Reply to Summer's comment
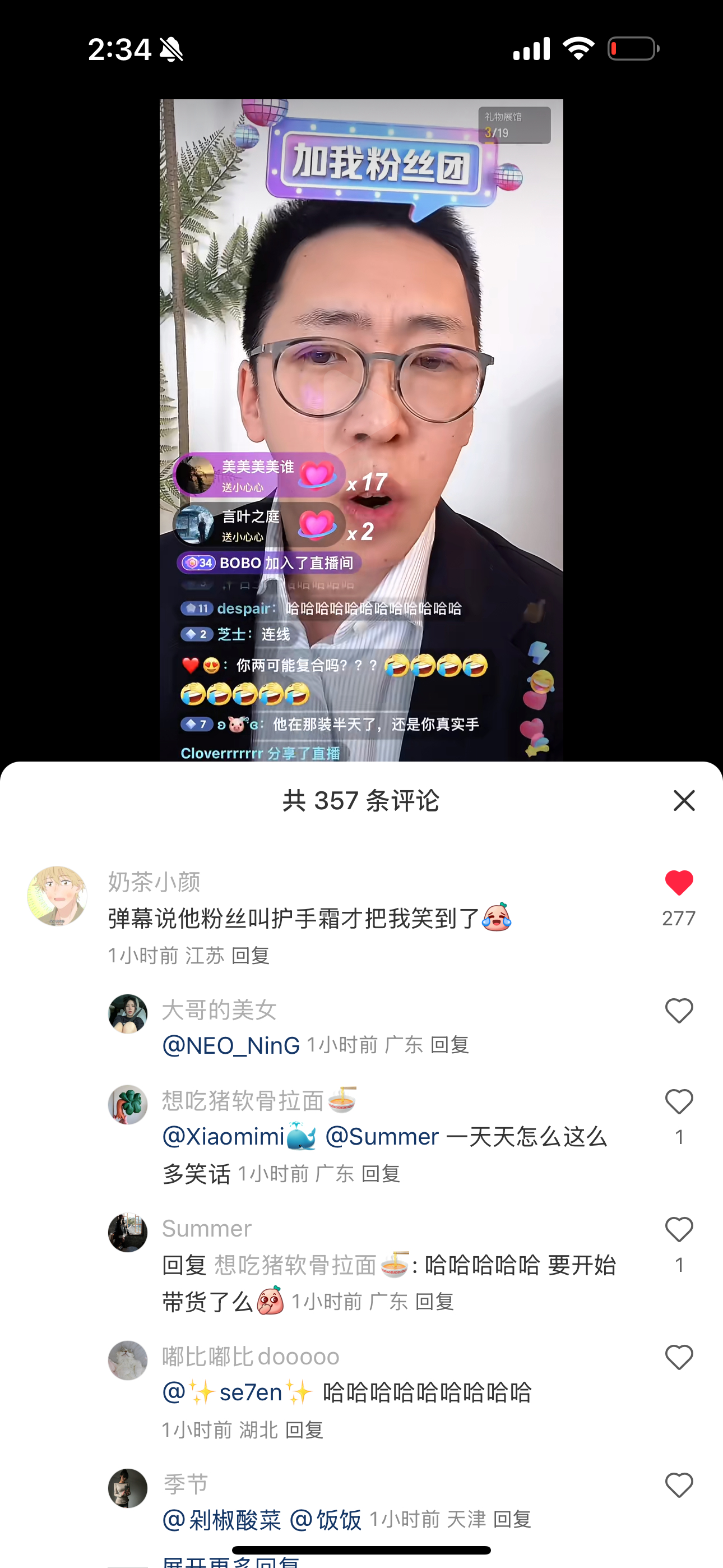723x1568 pixels. [x=434, y=1302]
